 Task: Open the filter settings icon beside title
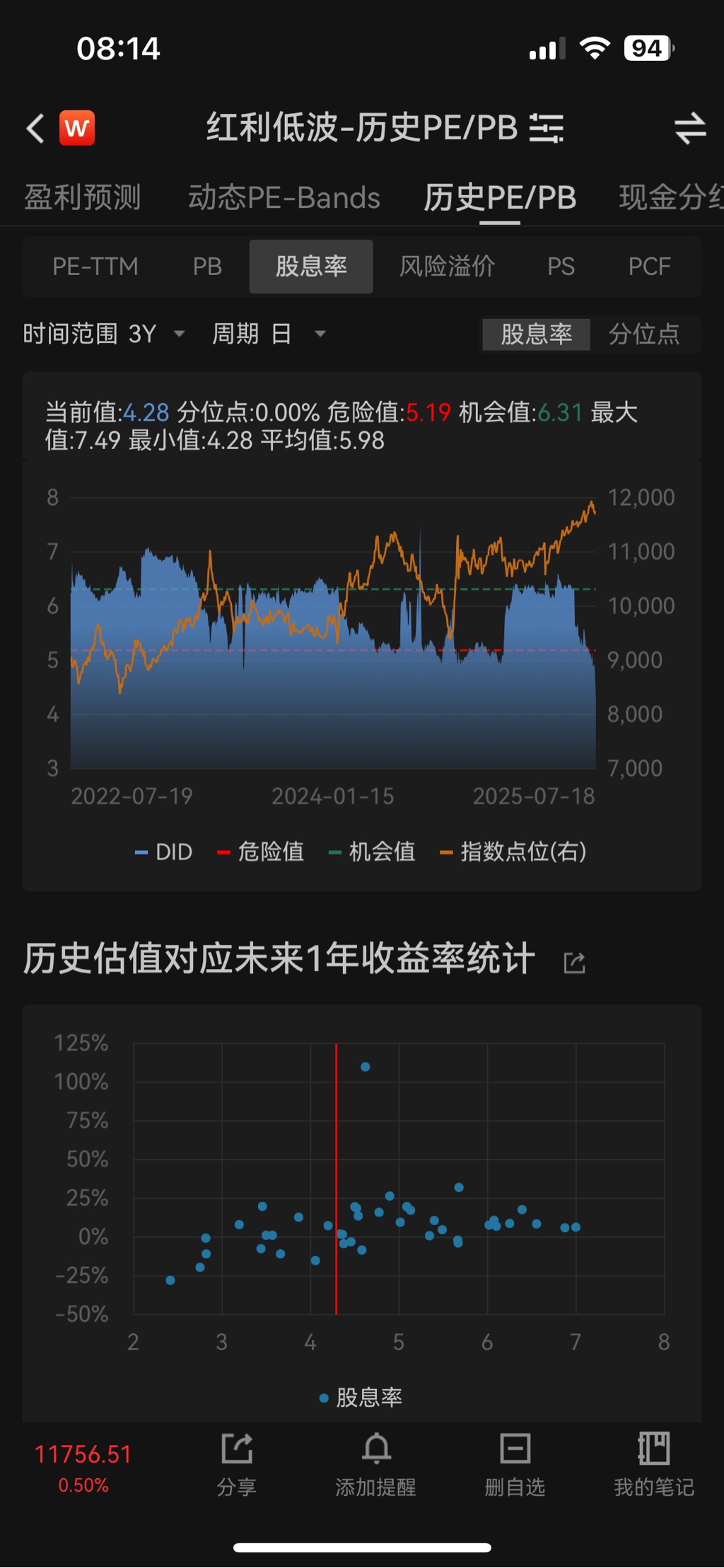click(547, 129)
